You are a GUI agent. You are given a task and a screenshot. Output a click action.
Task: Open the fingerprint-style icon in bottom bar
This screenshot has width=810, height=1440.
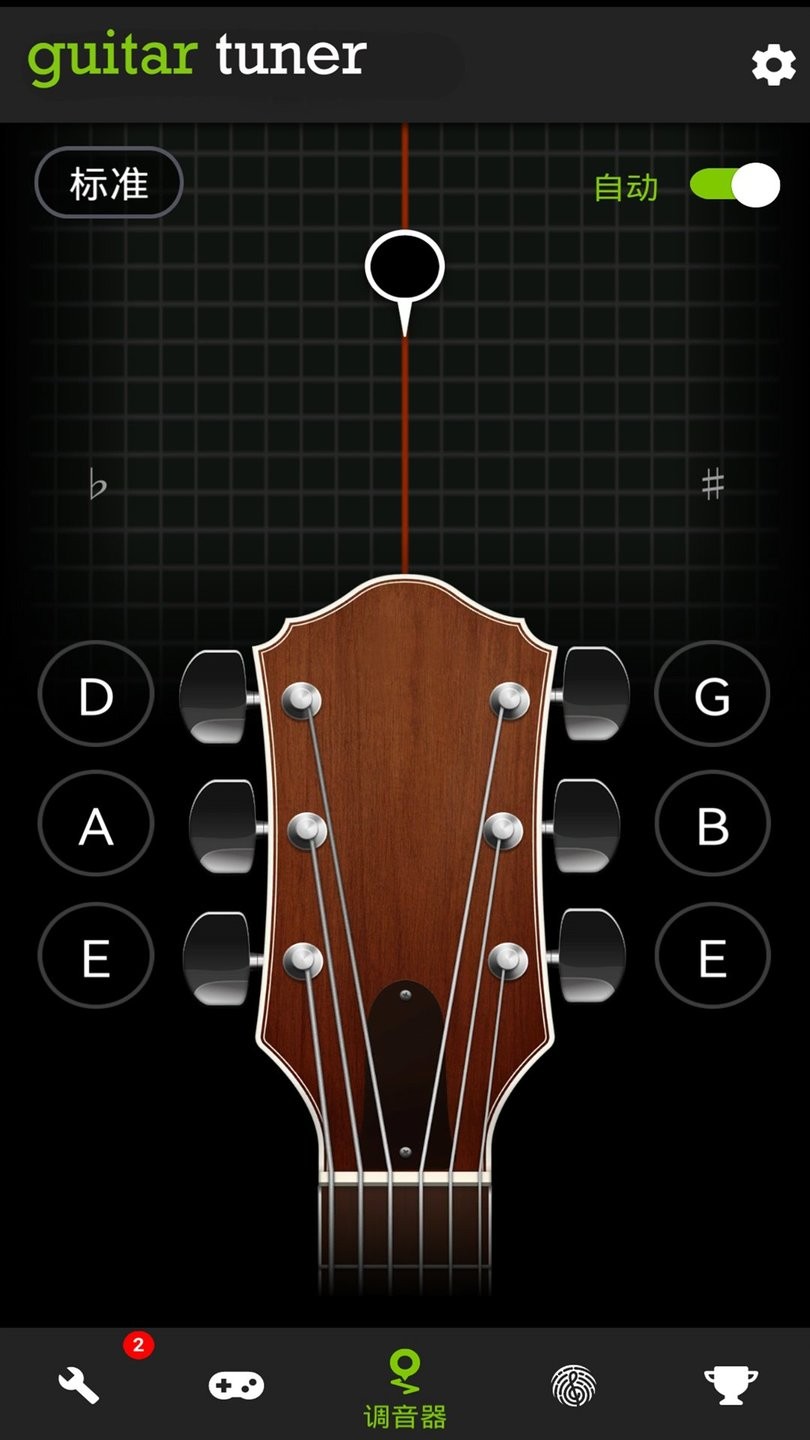point(573,1385)
